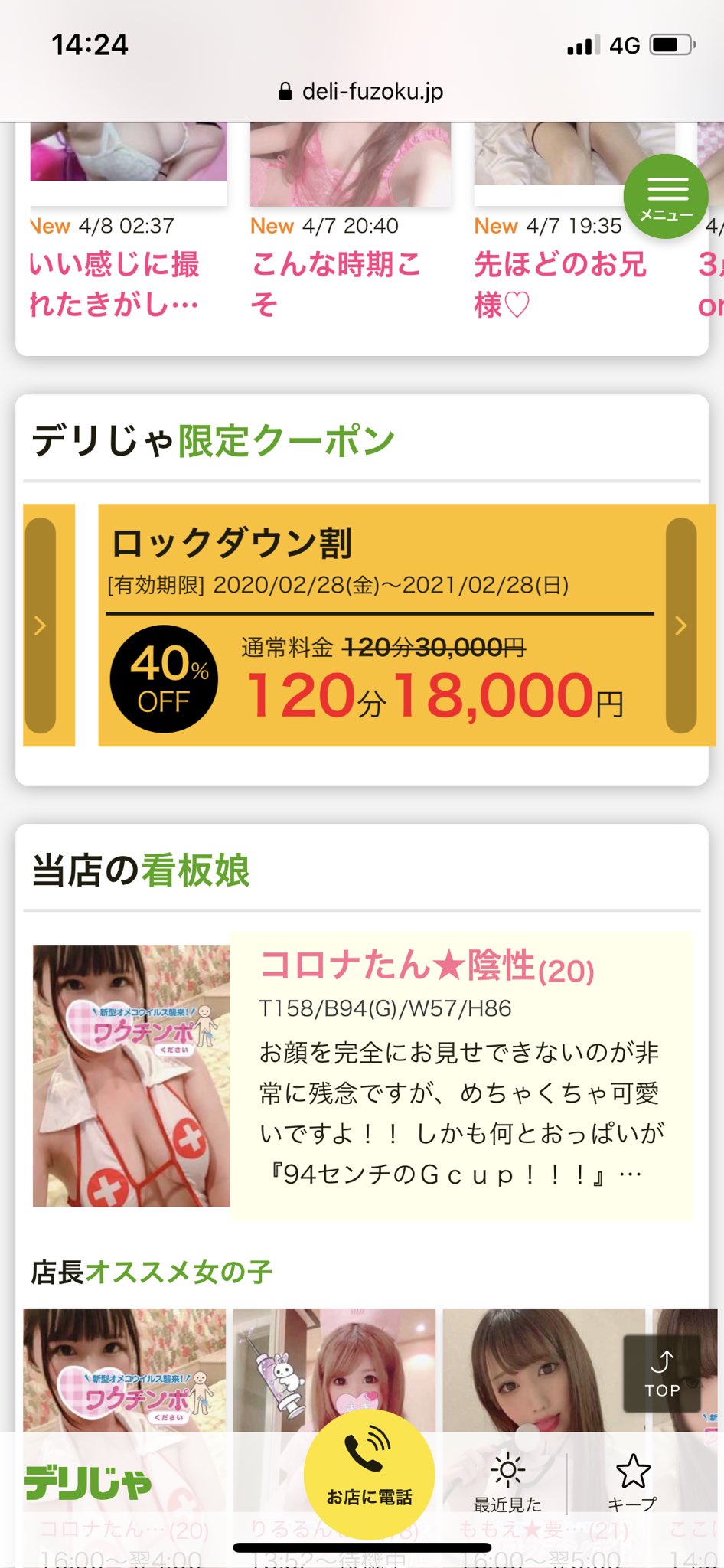Open the diary post いい感じに撮れたきがし…
724x1568 pixels.
point(115,283)
